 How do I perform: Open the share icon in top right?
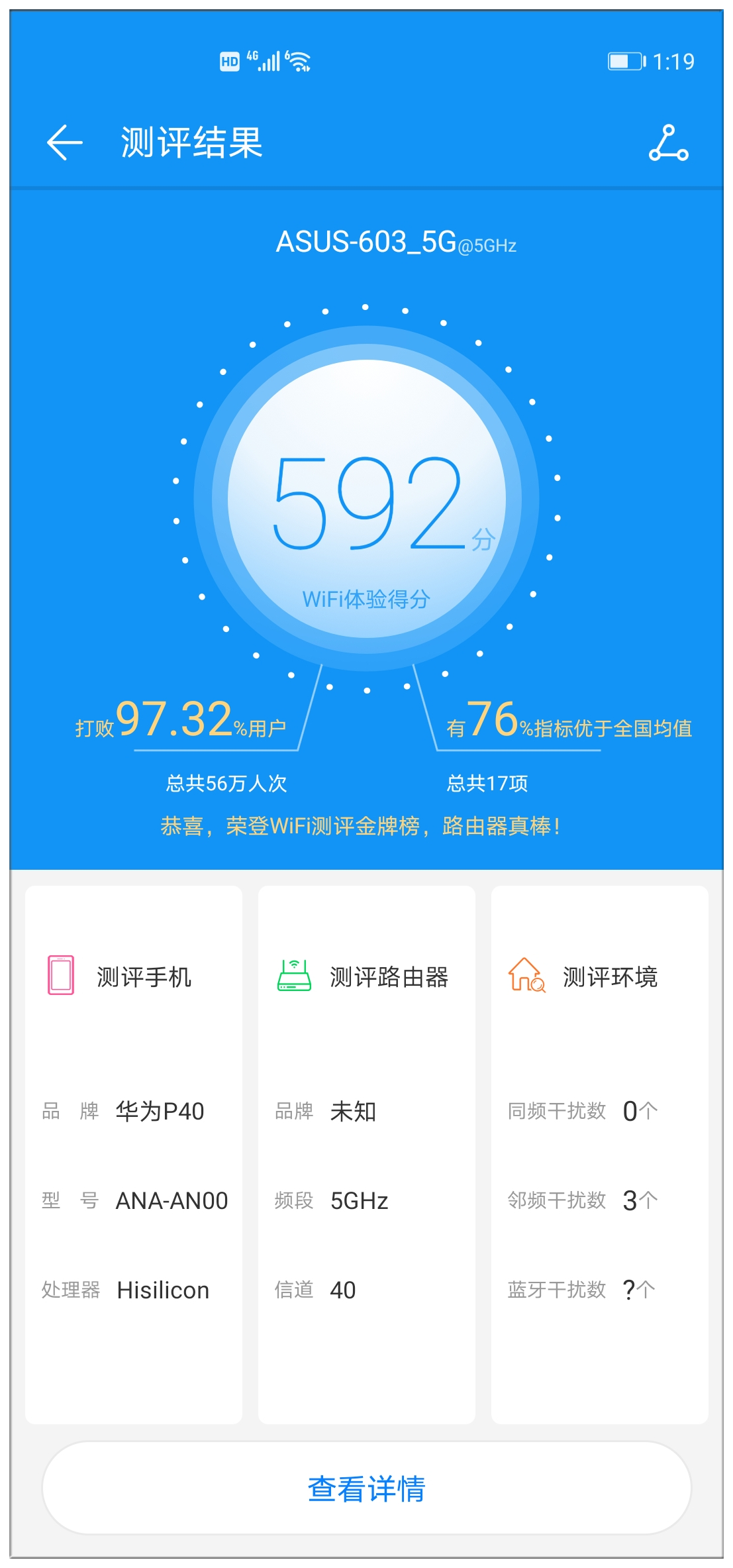tap(669, 144)
